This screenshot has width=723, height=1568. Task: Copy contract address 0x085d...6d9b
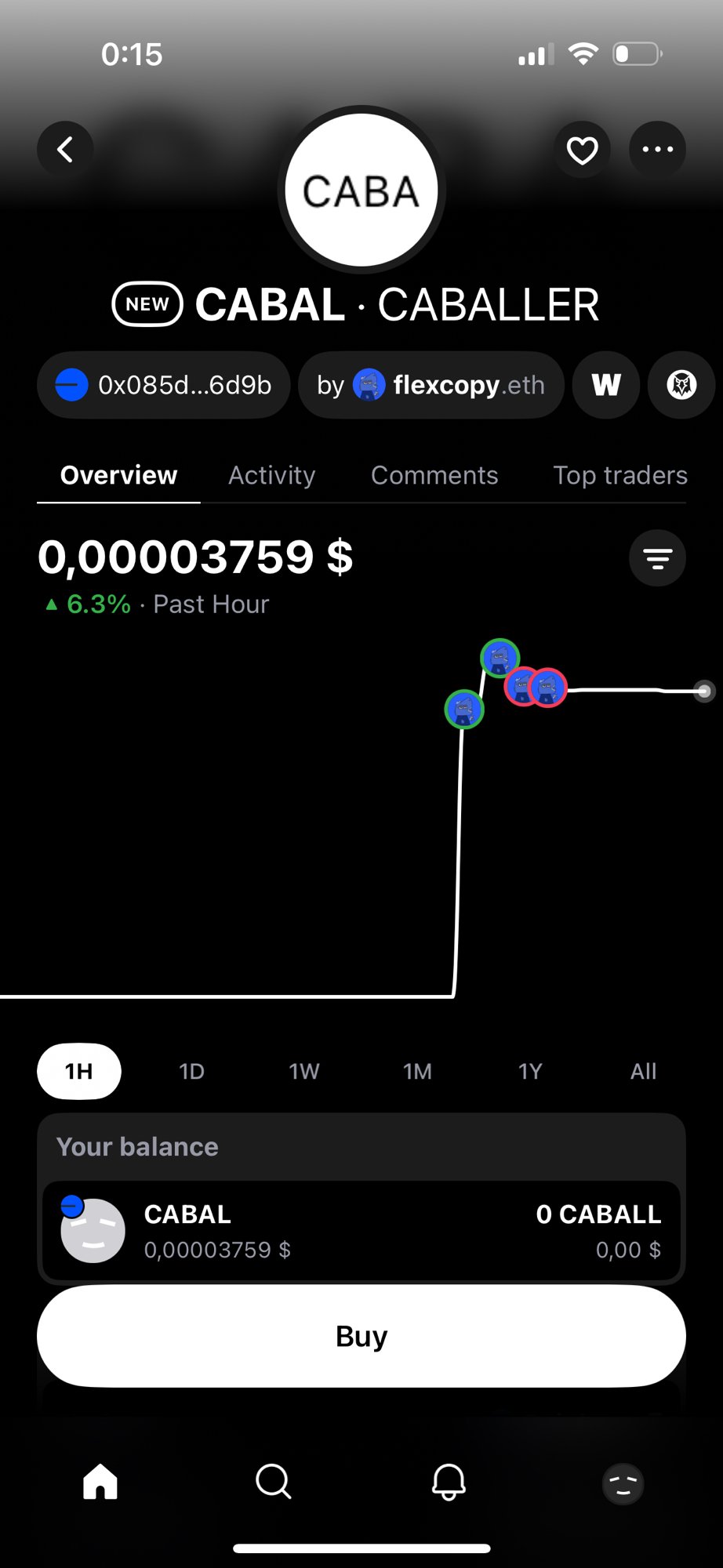(164, 385)
